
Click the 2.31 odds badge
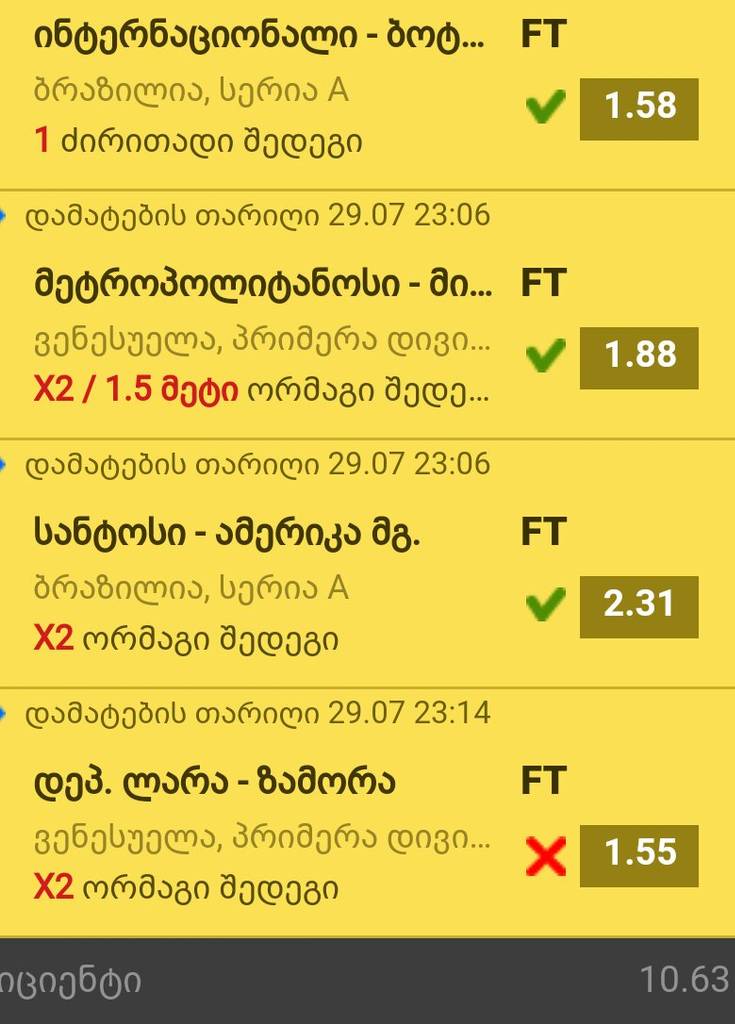pos(639,604)
